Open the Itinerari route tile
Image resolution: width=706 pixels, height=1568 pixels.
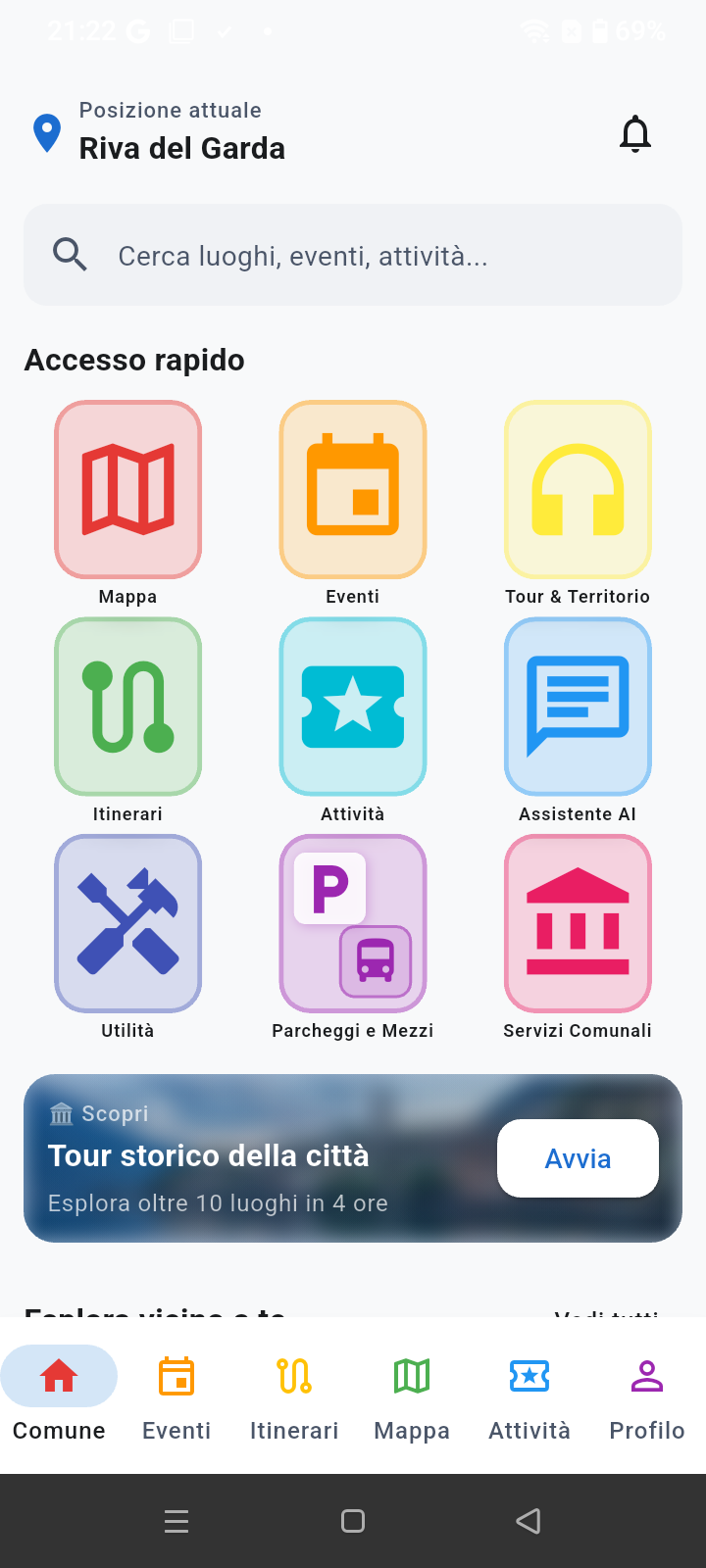pyautogui.click(x=127, y=707)
